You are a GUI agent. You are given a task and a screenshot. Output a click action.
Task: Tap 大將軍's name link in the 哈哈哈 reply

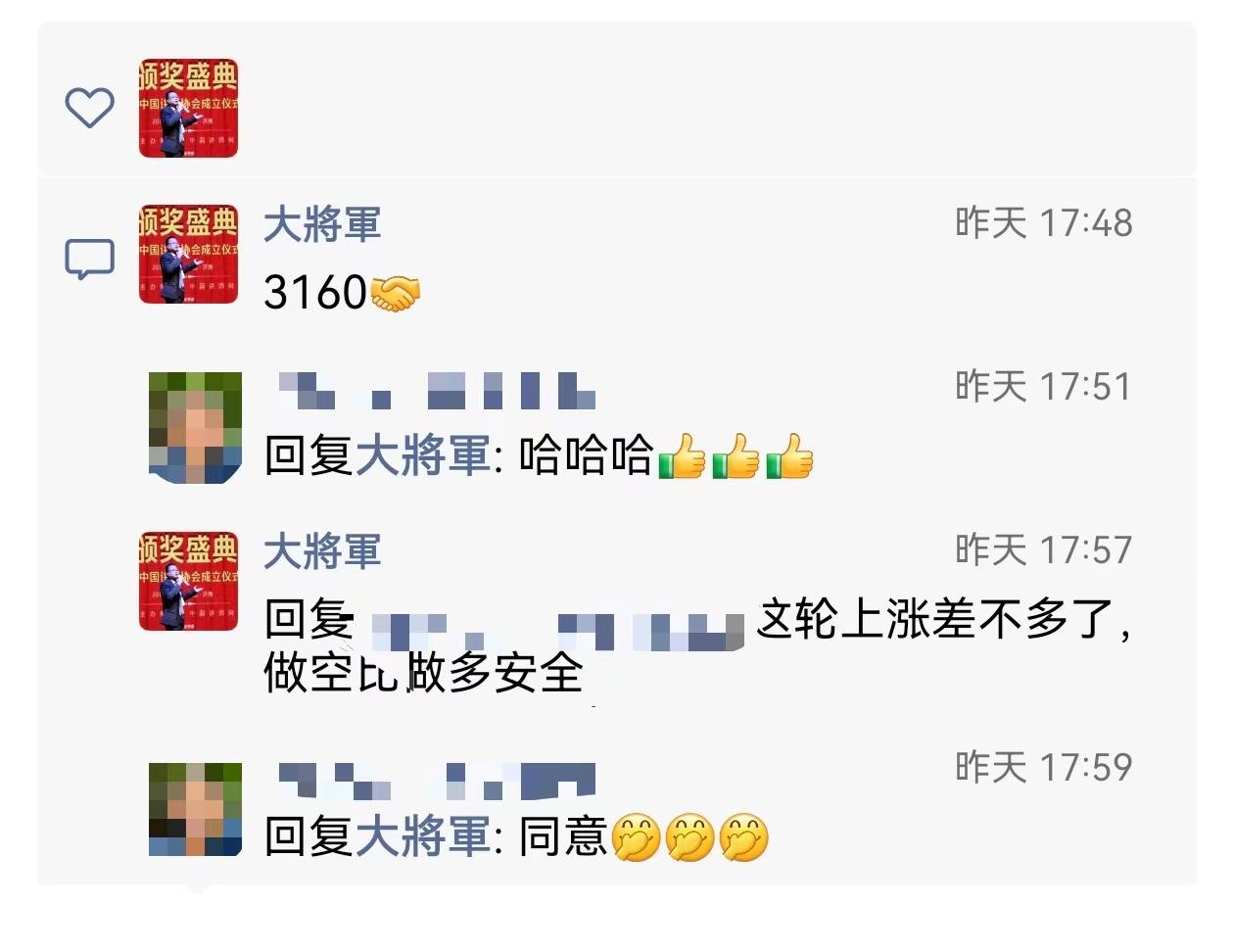click(x=422, y=456)
